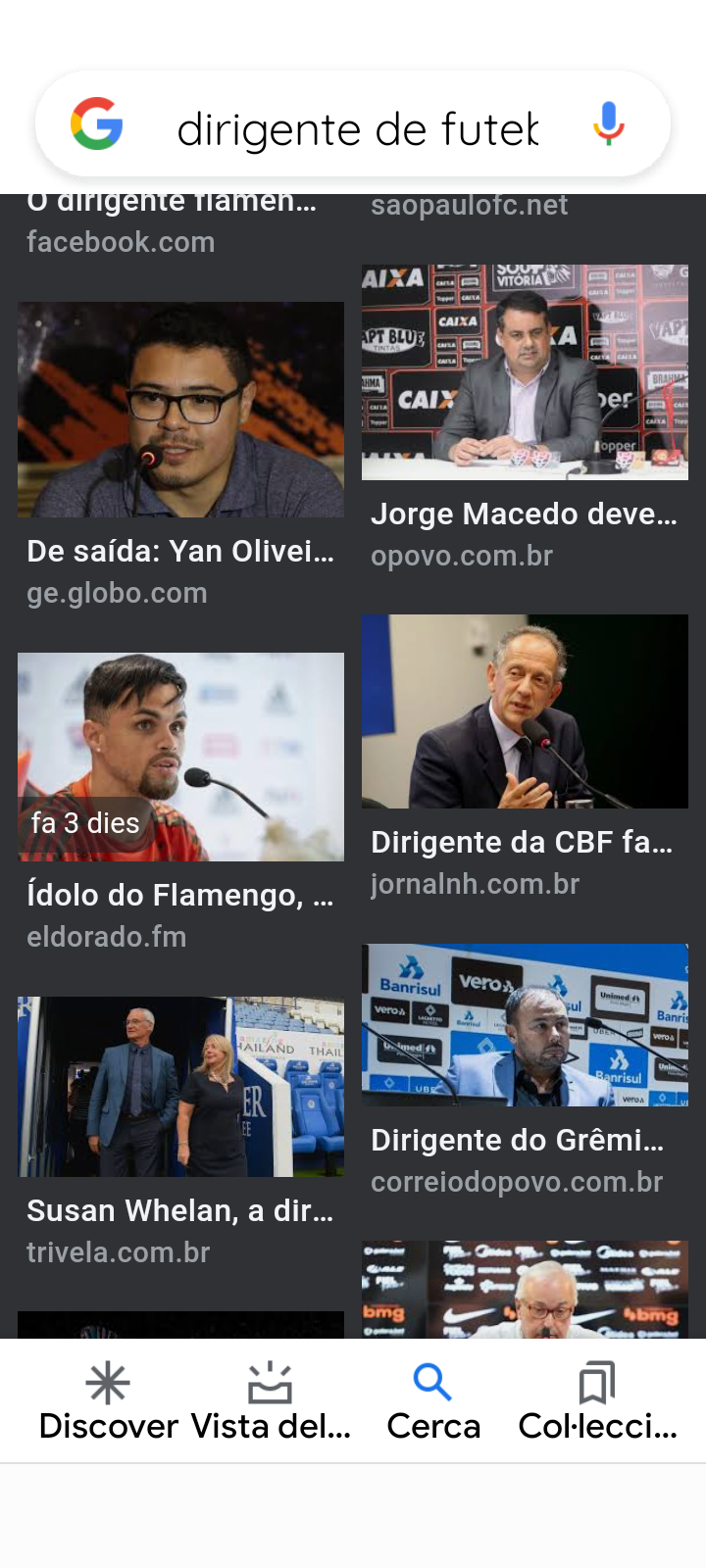Switch to the Discover tab
706x1568 pixels.
[108, 1401]
